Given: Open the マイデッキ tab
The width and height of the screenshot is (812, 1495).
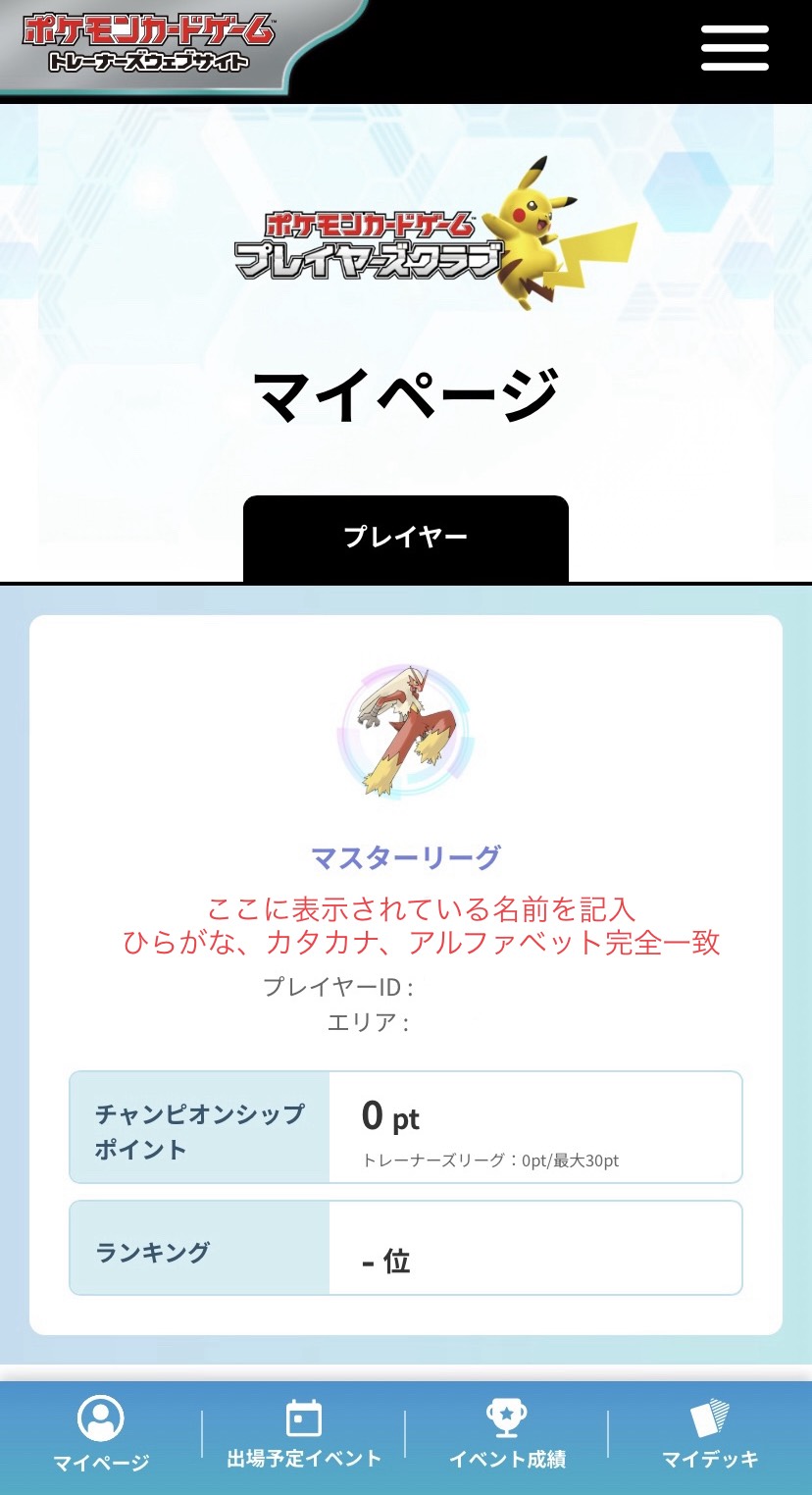Looking at the screenshot, I should pos(710,1435).
